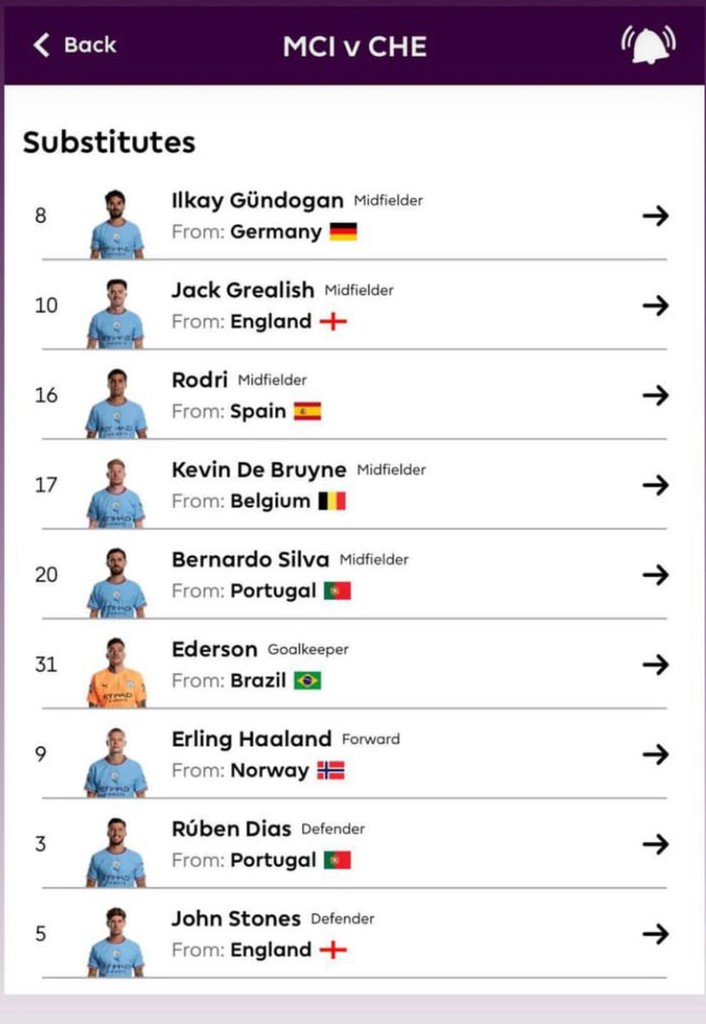This screenshot has width=706, height=1024.
Task: Open Ilkay Gündogan's player profile
Action: 655,216
